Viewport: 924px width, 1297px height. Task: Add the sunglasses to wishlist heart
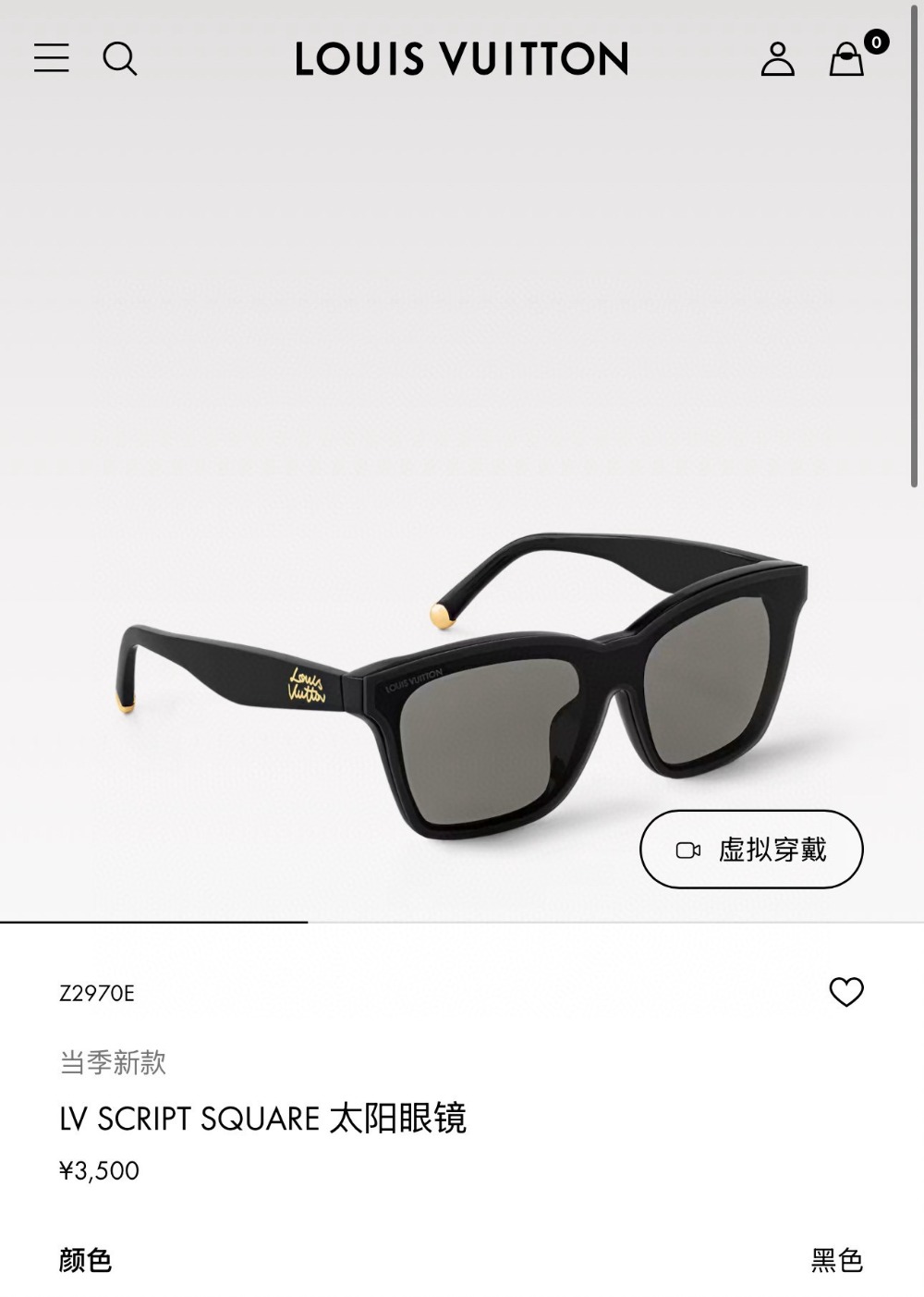pyautogui.click(x=845, y=992)
